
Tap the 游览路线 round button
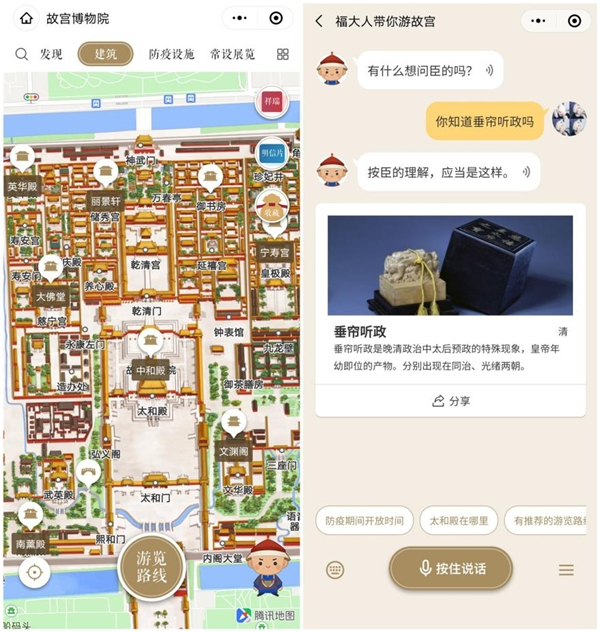click(150, 566)
